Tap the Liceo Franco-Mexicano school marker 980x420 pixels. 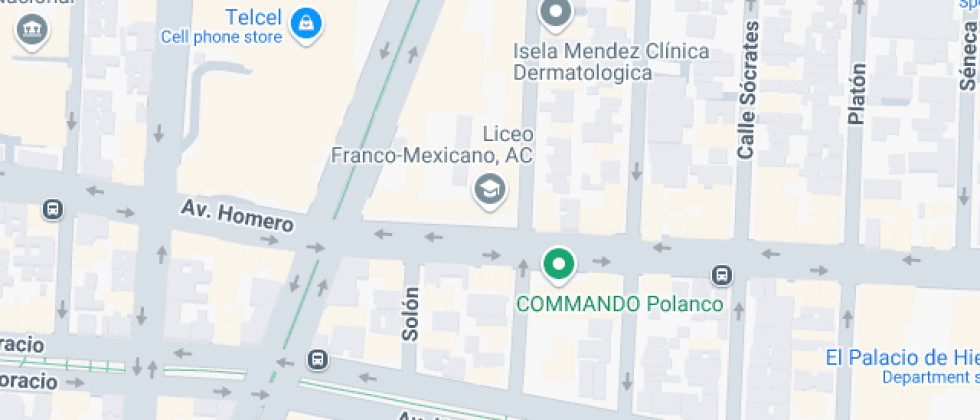(489, 188)
